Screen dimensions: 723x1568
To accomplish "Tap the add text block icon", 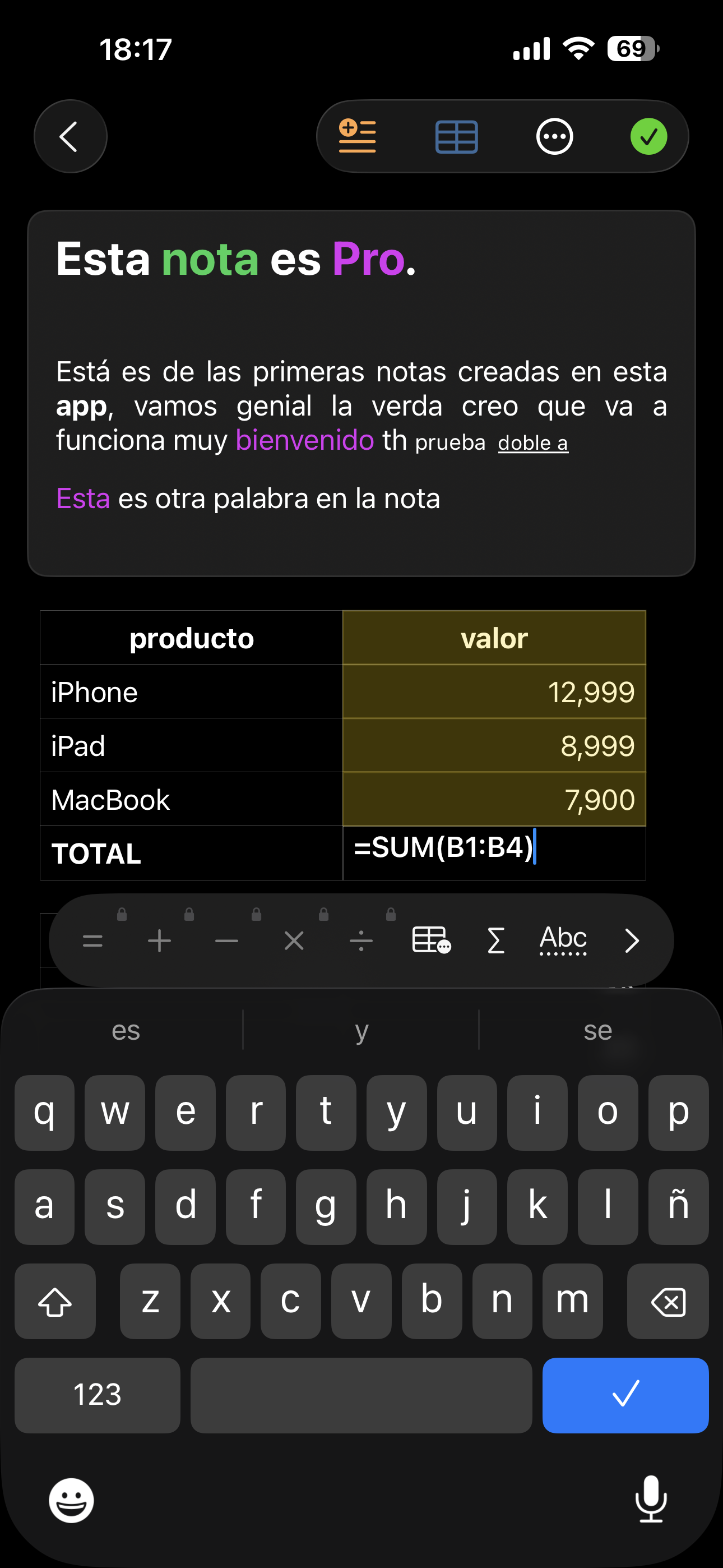I will 357,136.
